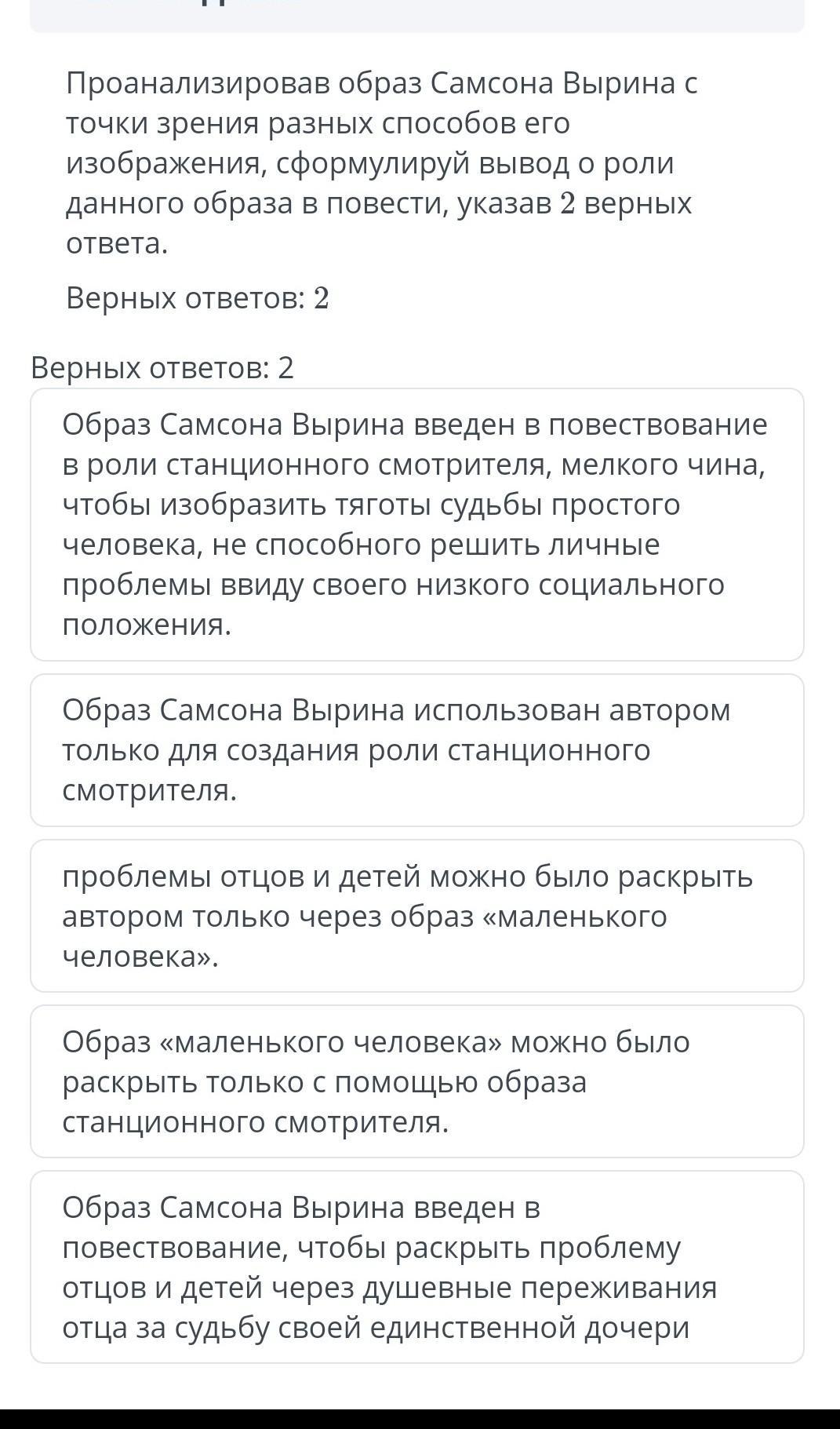Choose answer 'использован автором только для создания роли'
The width and height of the screenshot is (840, 1429).
point(417,750)
